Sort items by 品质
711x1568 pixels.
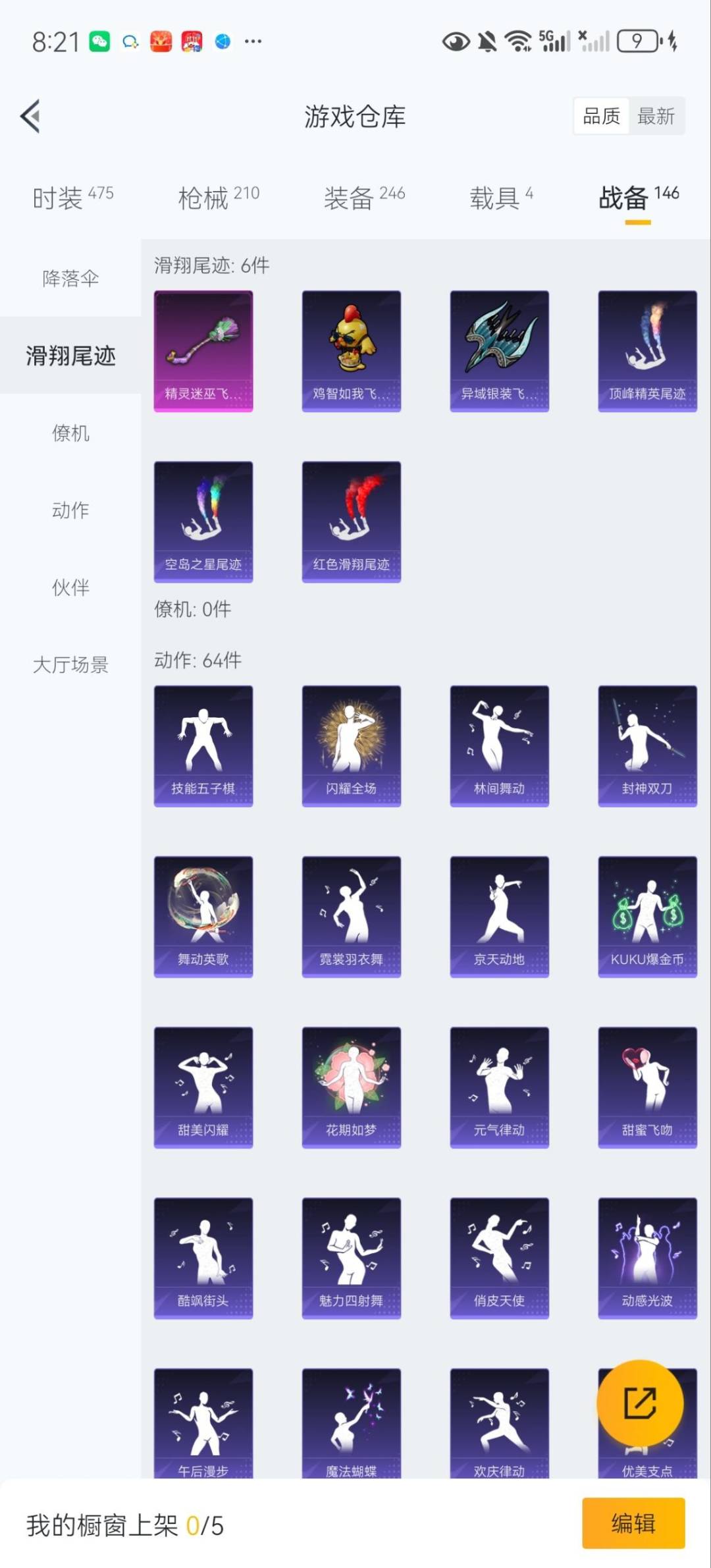(x=601, y=117)
